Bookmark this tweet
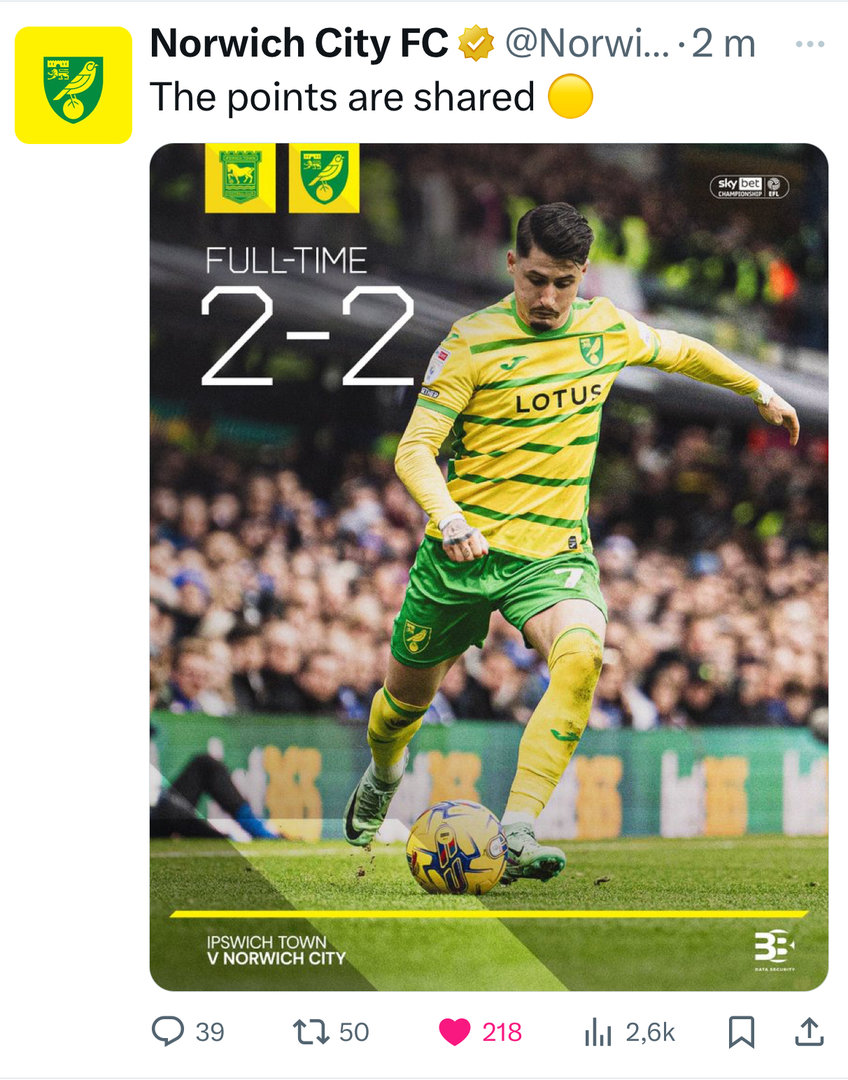The height and width of the screenshot is (1080, 848). [x=741, y=1031]
